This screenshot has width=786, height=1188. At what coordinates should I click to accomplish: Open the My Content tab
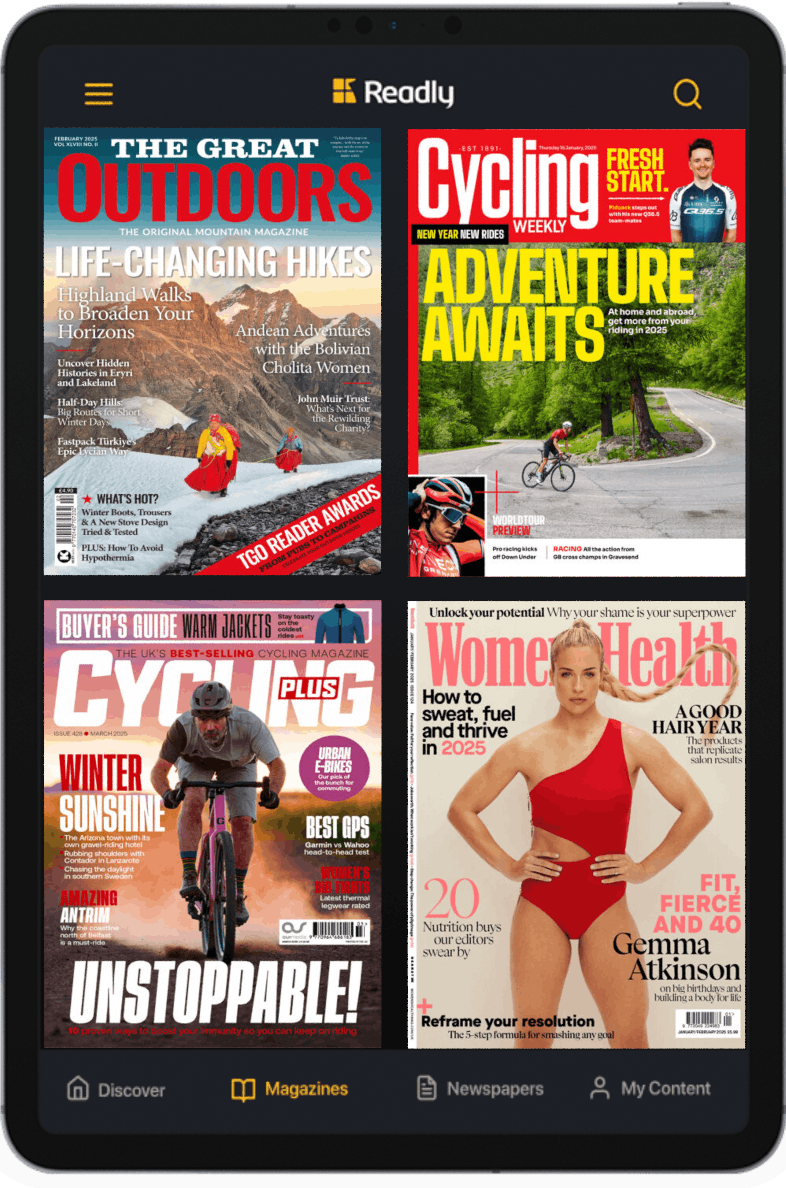650,1089
